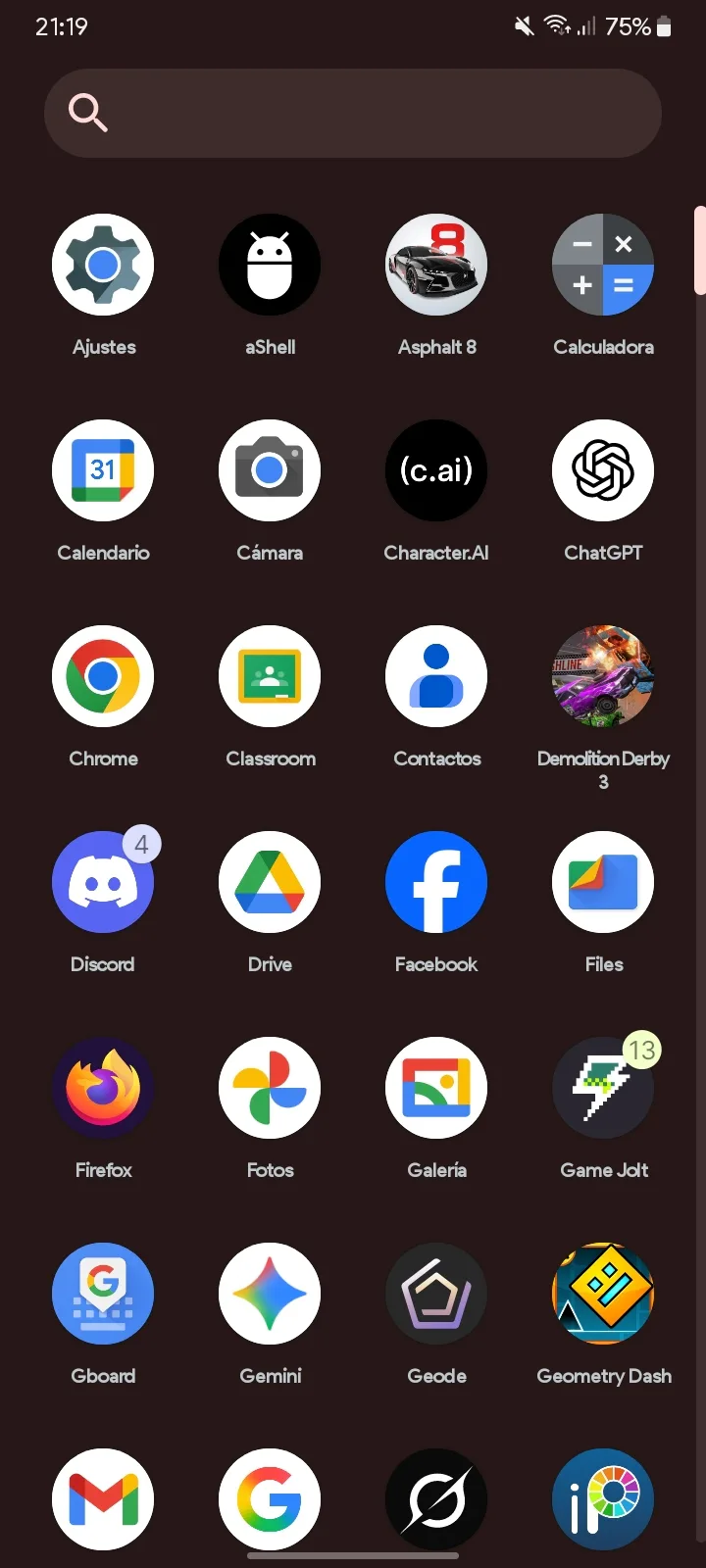The width and height of the screenshot is (706, 1568).
Task: Launch ChatGPT
Action: pos(603,470)
